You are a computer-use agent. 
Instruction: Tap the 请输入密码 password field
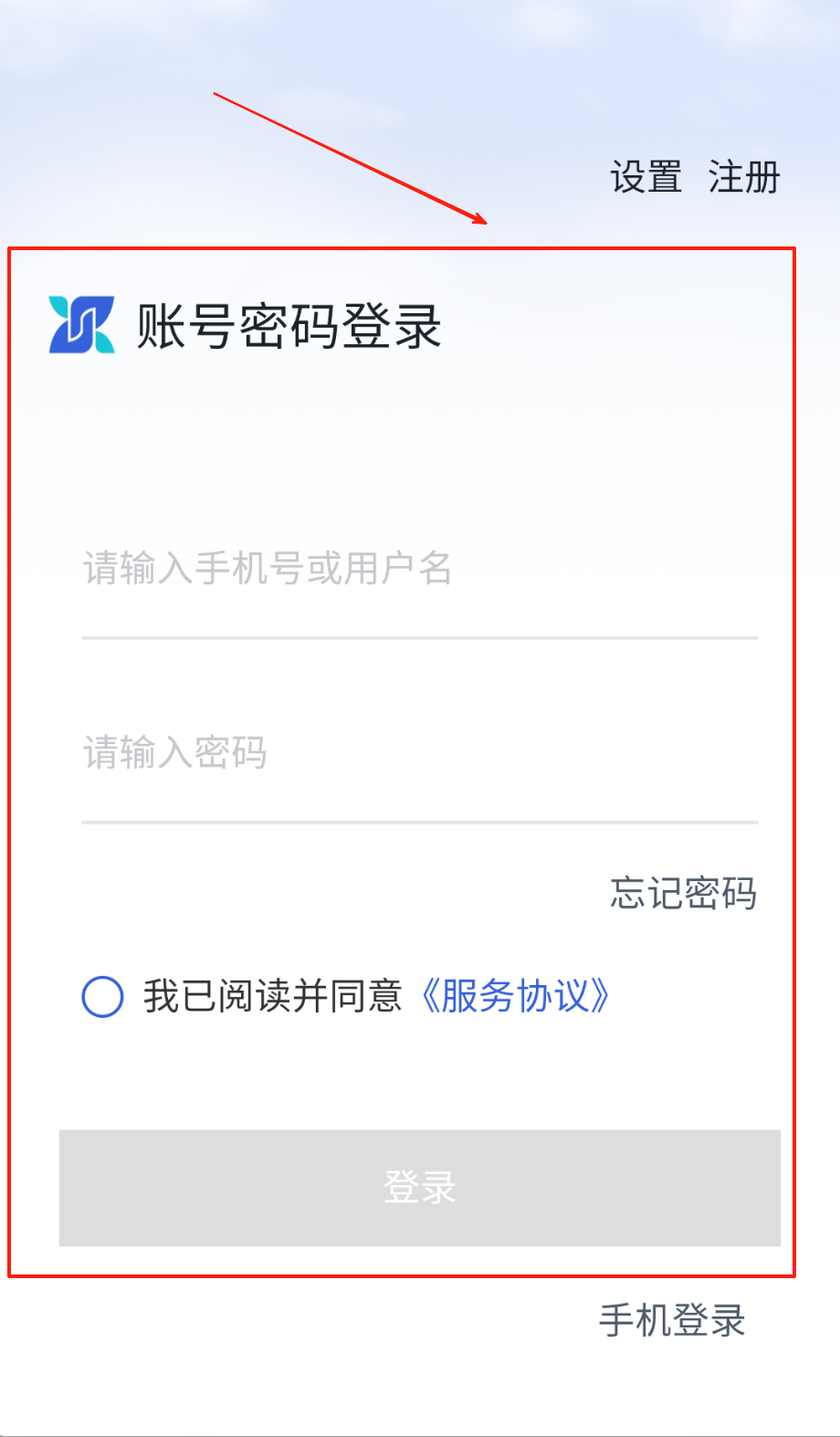[420, 753]
